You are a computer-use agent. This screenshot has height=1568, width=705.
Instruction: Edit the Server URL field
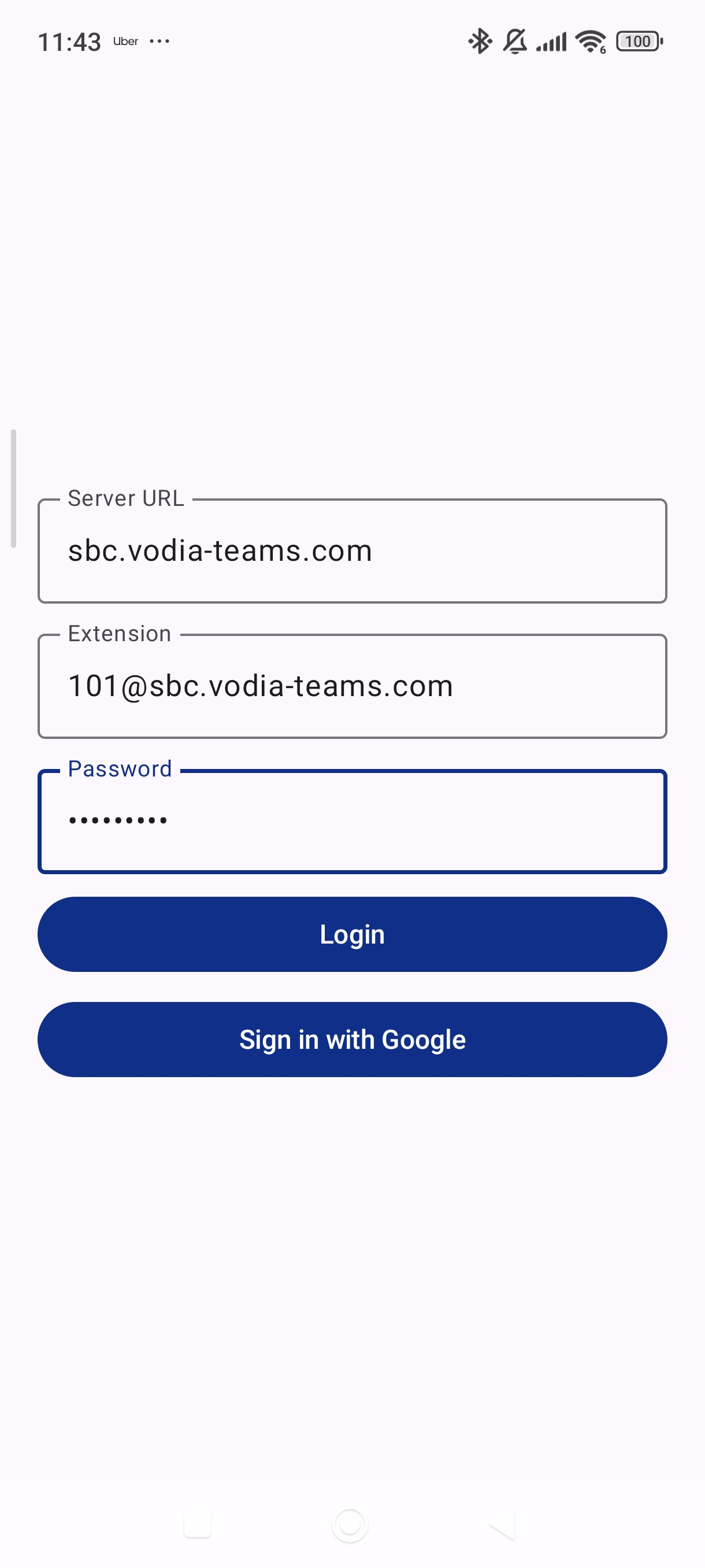pos(352,551)
